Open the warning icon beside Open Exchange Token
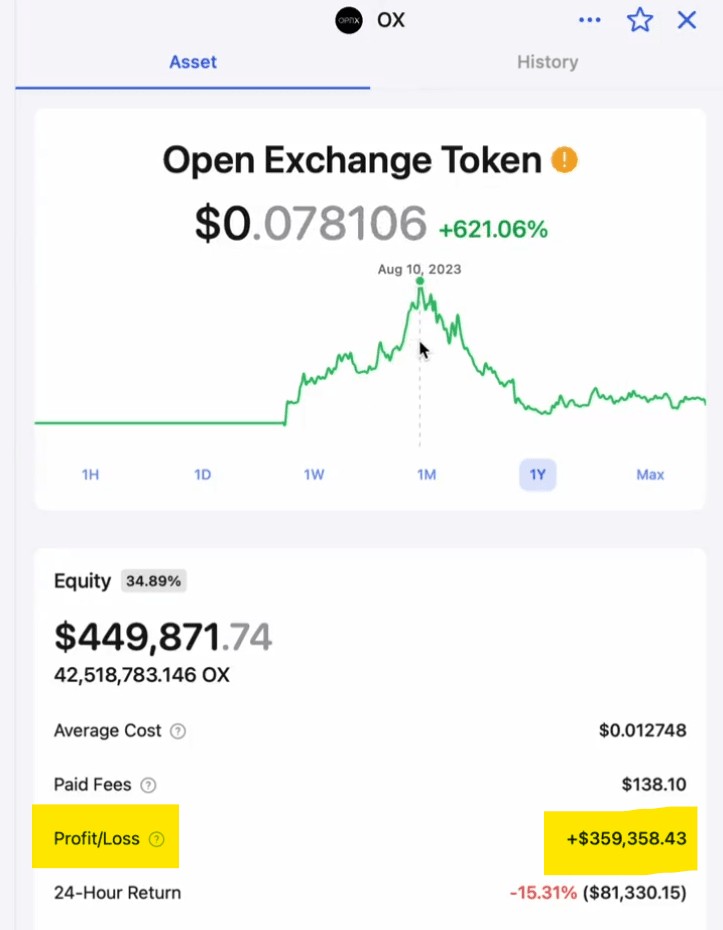 [564, 160]
